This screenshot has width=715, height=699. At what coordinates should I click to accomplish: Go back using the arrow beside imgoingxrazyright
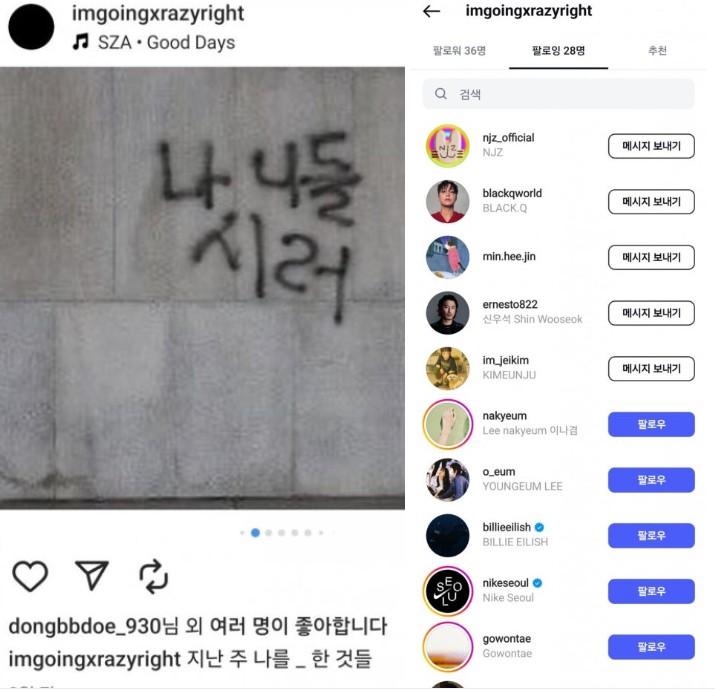(x=432, y=12)
